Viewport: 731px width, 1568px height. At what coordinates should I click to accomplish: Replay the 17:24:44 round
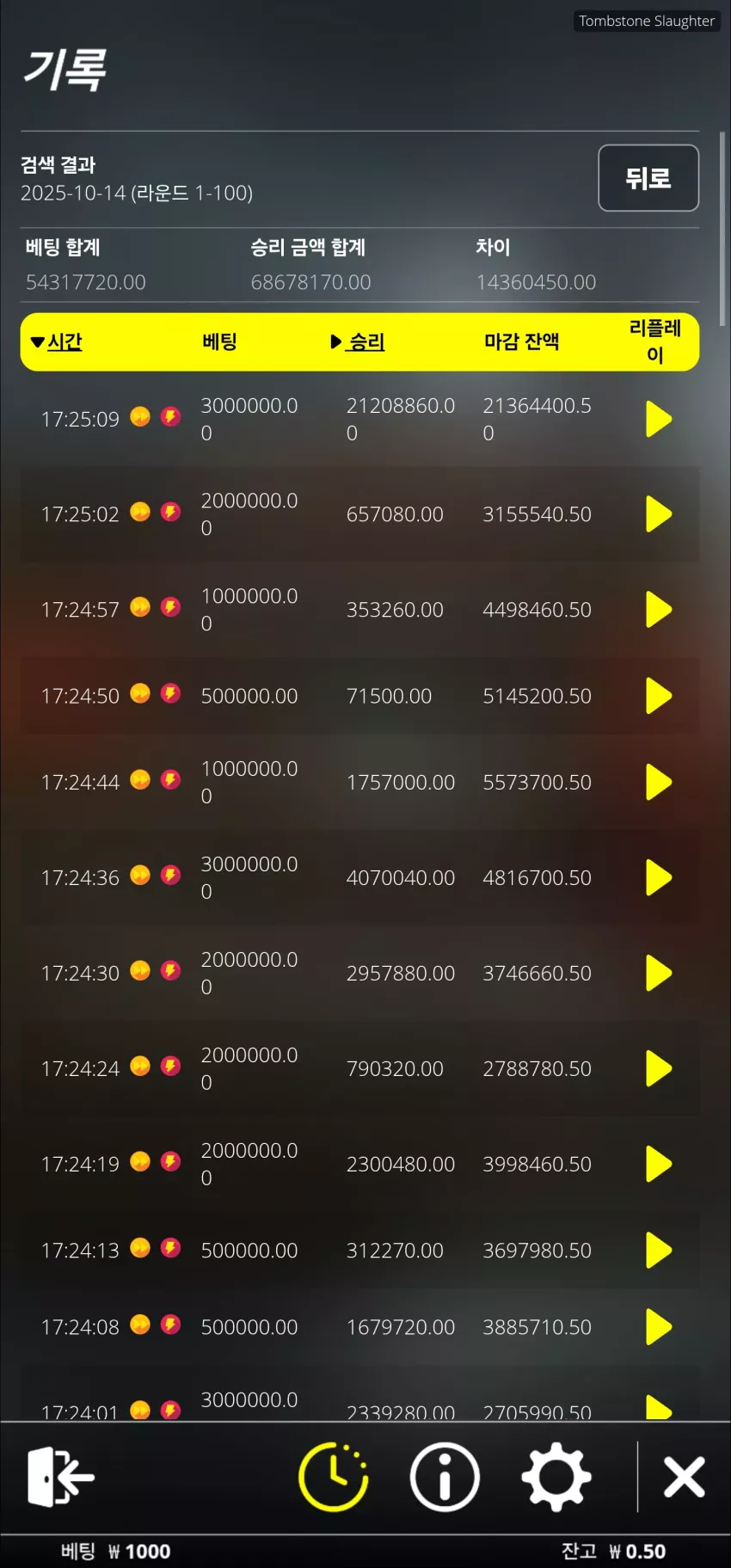click(659, 783)
